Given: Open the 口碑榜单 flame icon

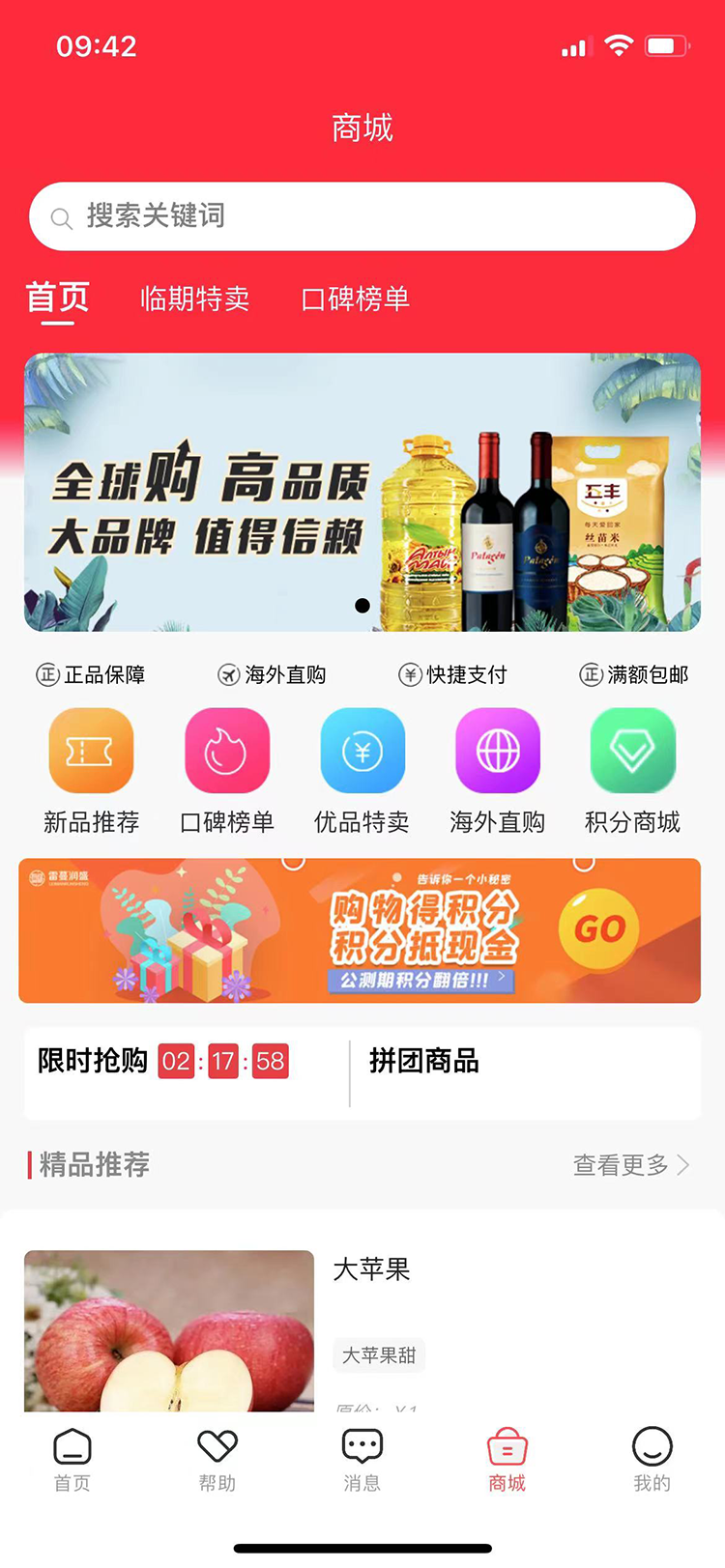Looking at the screenshot, I should pyautogui.click(x=226, y=751).
